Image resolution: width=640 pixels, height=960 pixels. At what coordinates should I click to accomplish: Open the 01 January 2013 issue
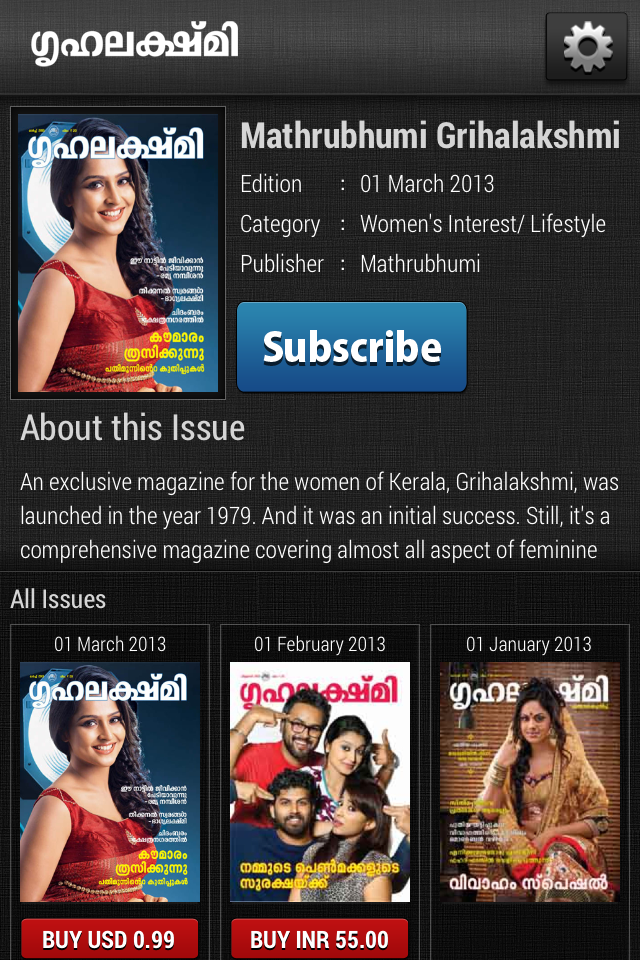coord(530,781)
